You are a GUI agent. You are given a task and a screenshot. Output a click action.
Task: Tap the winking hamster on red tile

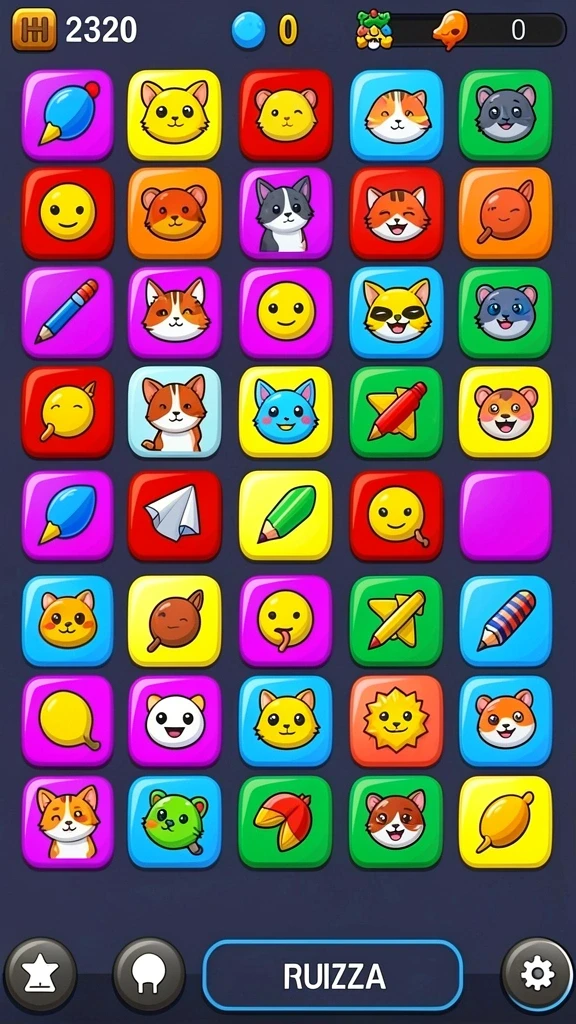point(285,115)
